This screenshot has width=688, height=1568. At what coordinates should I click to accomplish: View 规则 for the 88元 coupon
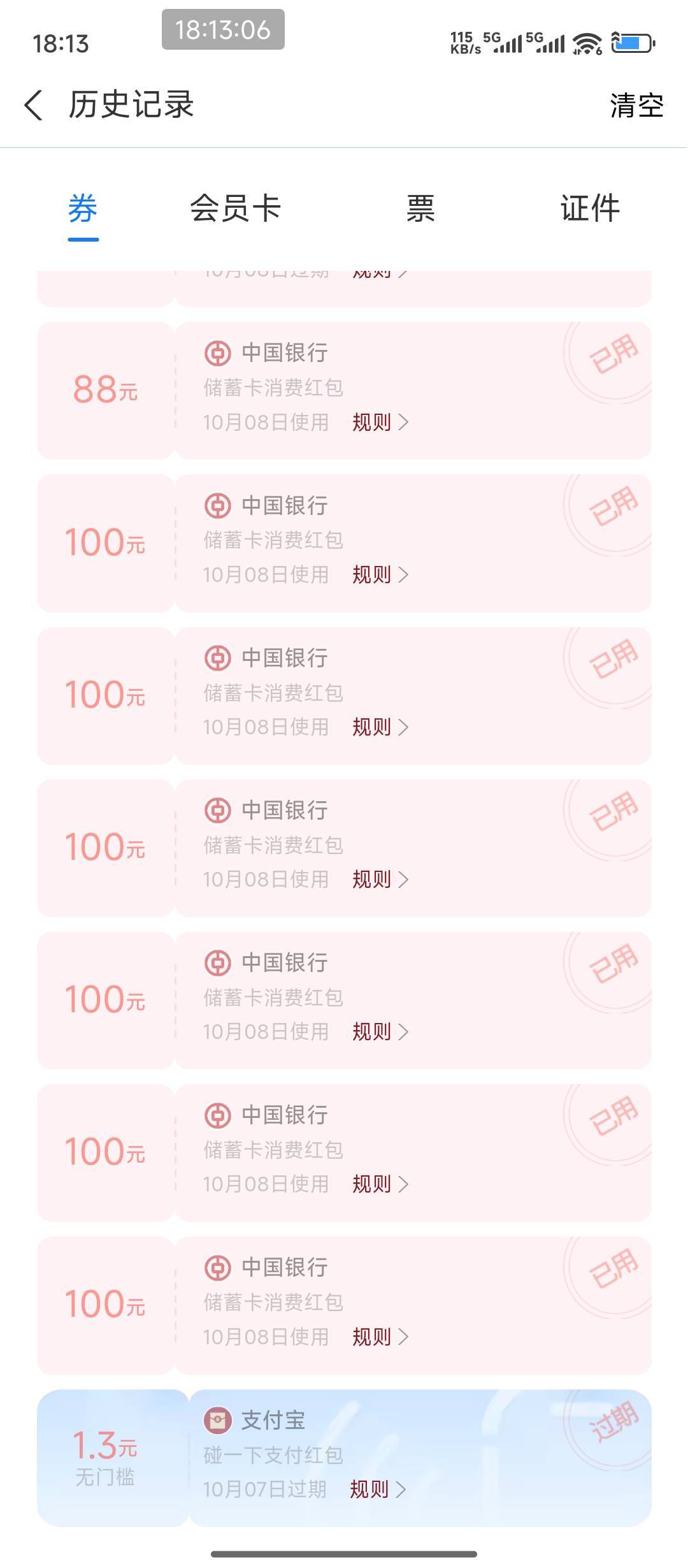click(x=380, y=422)
